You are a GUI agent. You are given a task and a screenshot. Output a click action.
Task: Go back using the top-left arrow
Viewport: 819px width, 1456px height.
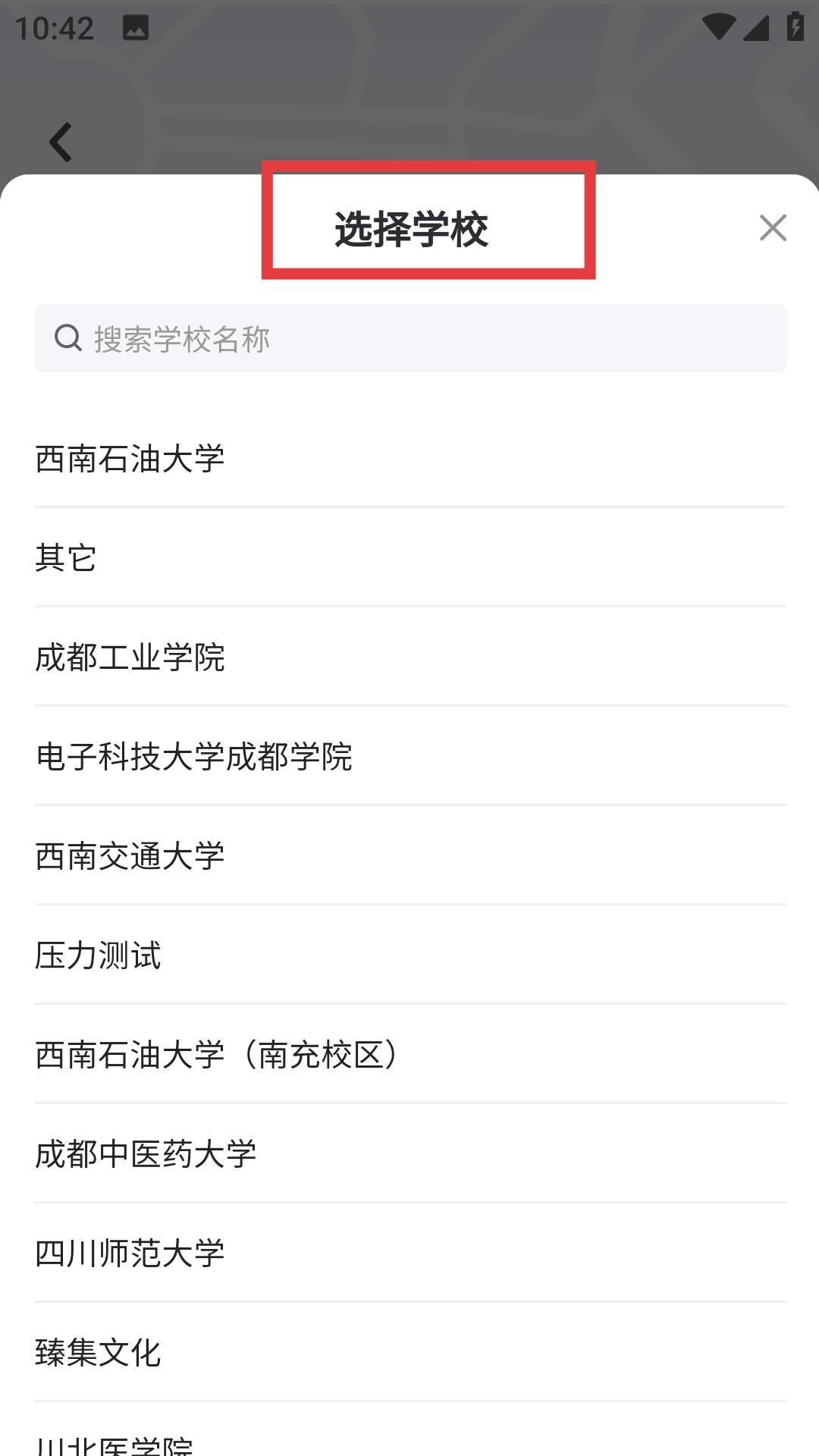click(x=61, y=142)
